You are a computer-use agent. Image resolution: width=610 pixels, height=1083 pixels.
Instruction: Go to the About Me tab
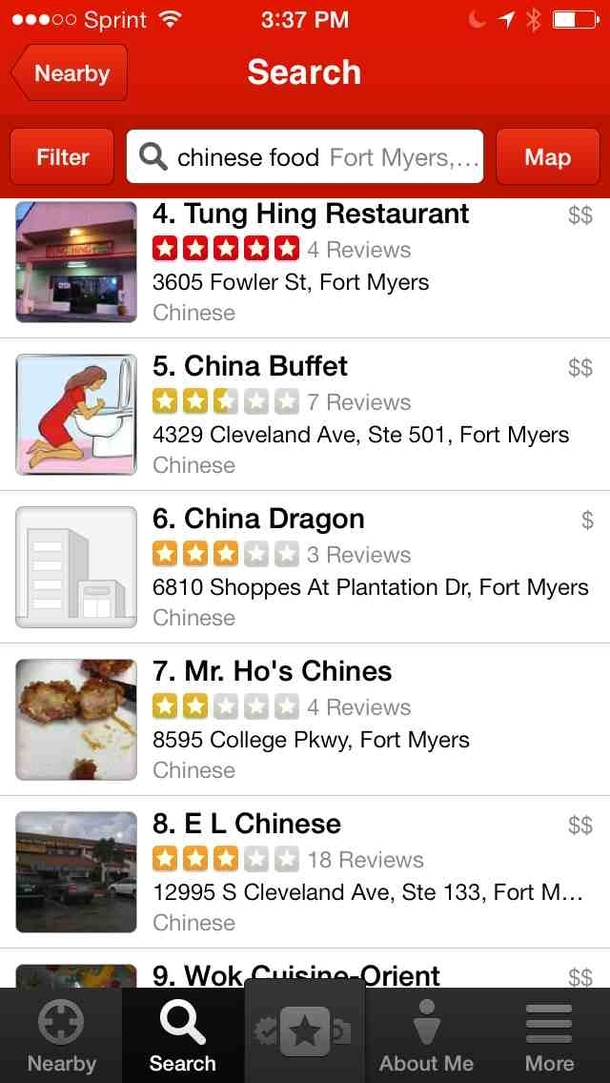pyautogui.click(x=426, y=1037)
